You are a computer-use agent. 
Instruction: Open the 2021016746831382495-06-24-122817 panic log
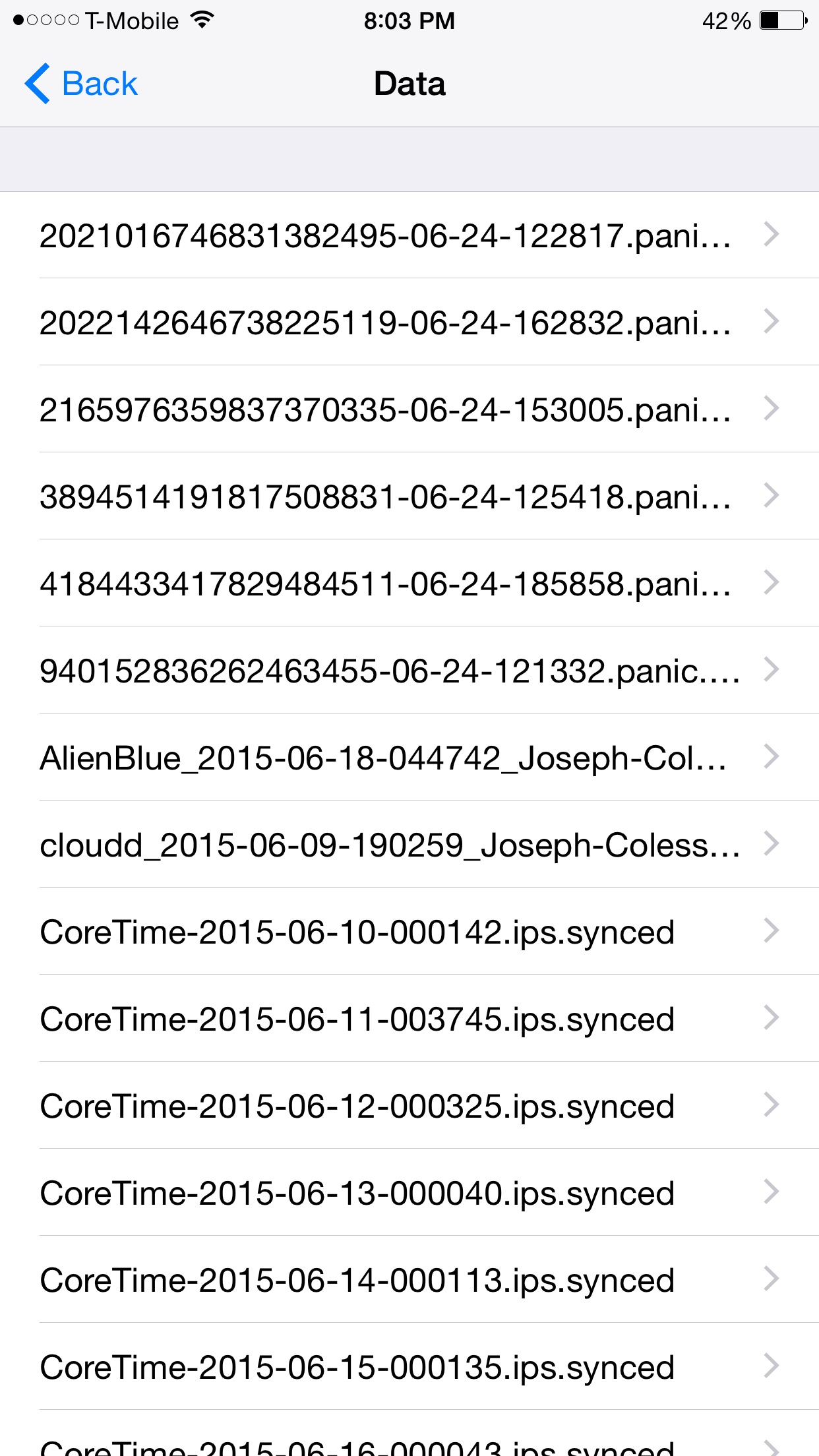click(x=409, y=235)
